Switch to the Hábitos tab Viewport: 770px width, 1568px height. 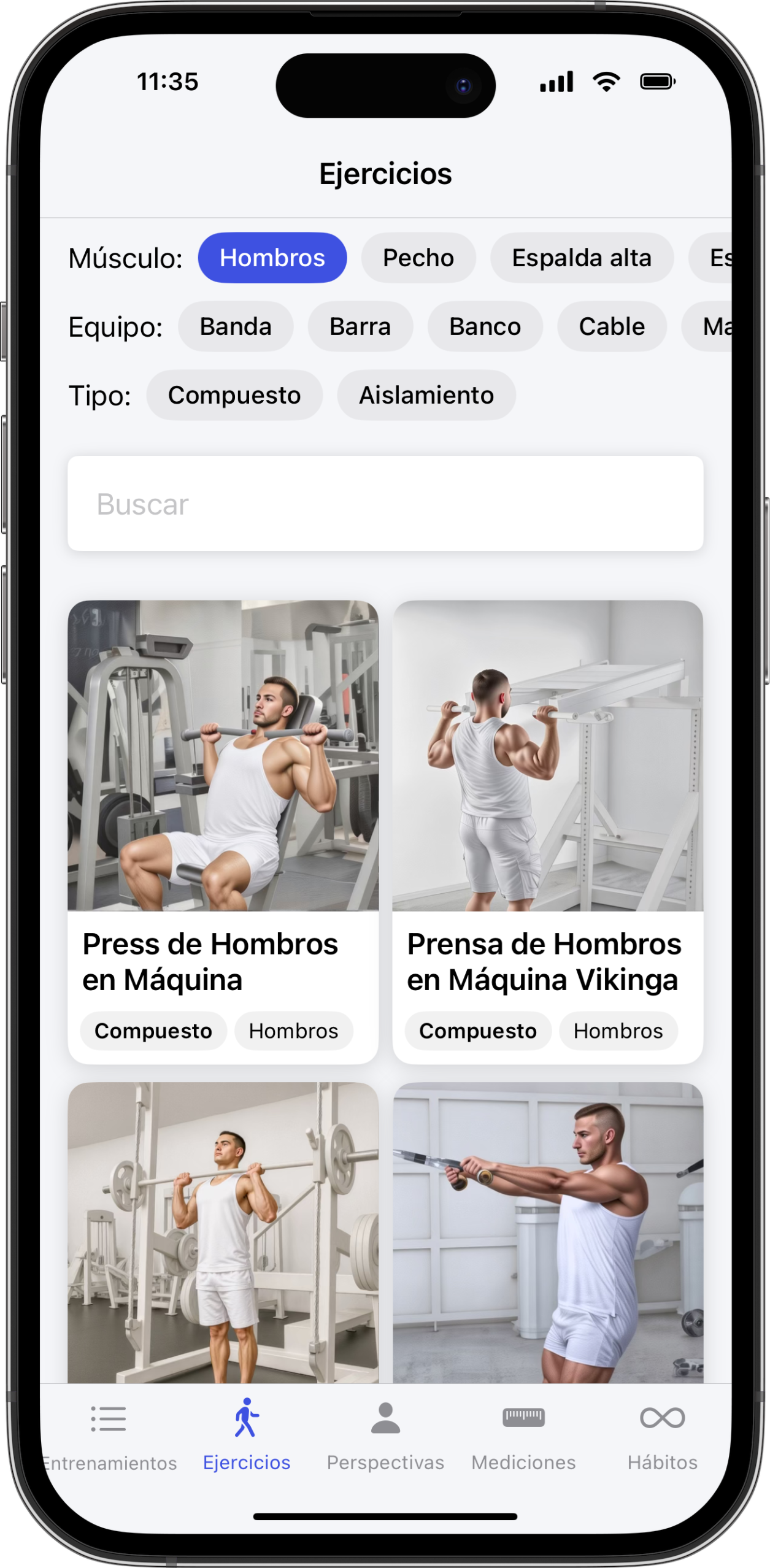[662, 1437]
